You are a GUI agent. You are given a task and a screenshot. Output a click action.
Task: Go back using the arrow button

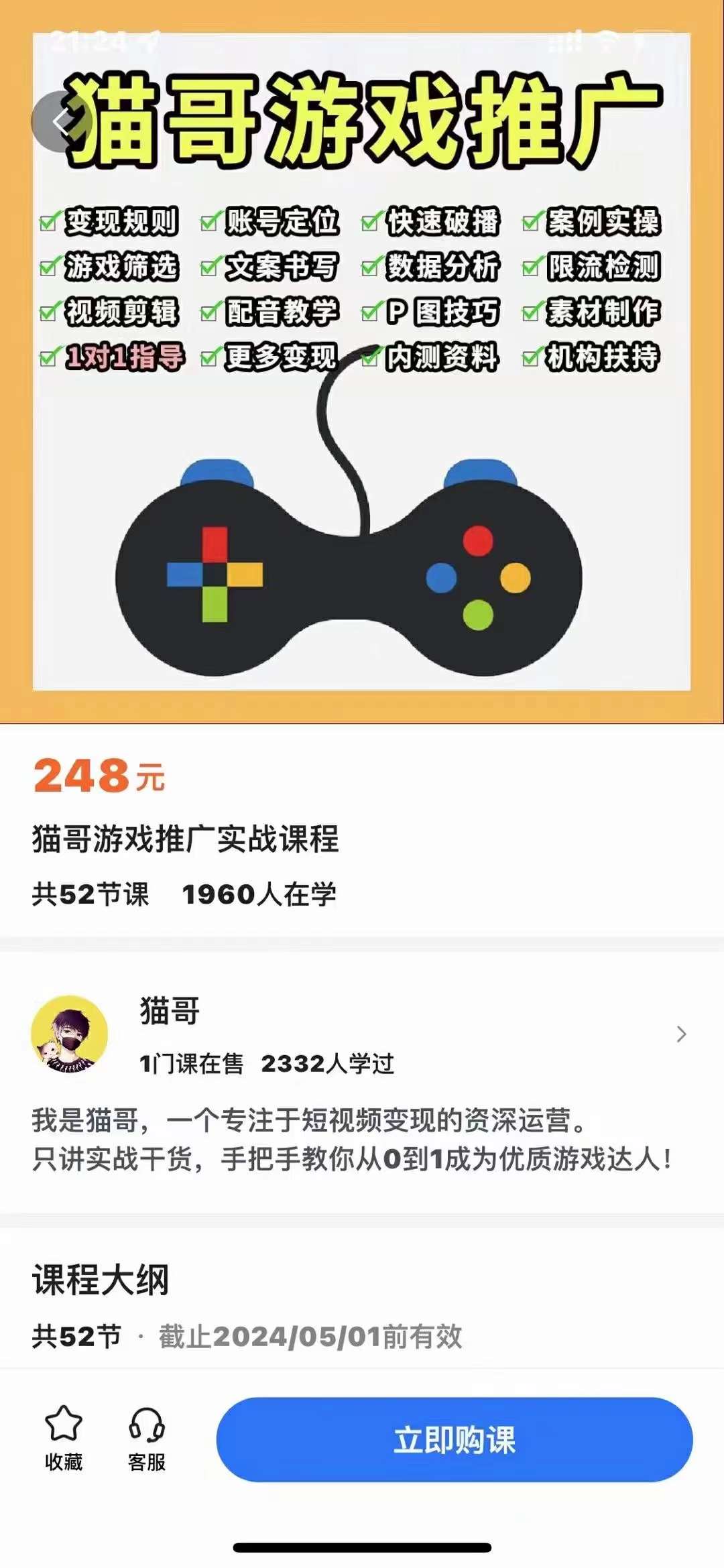click(61, 121)
